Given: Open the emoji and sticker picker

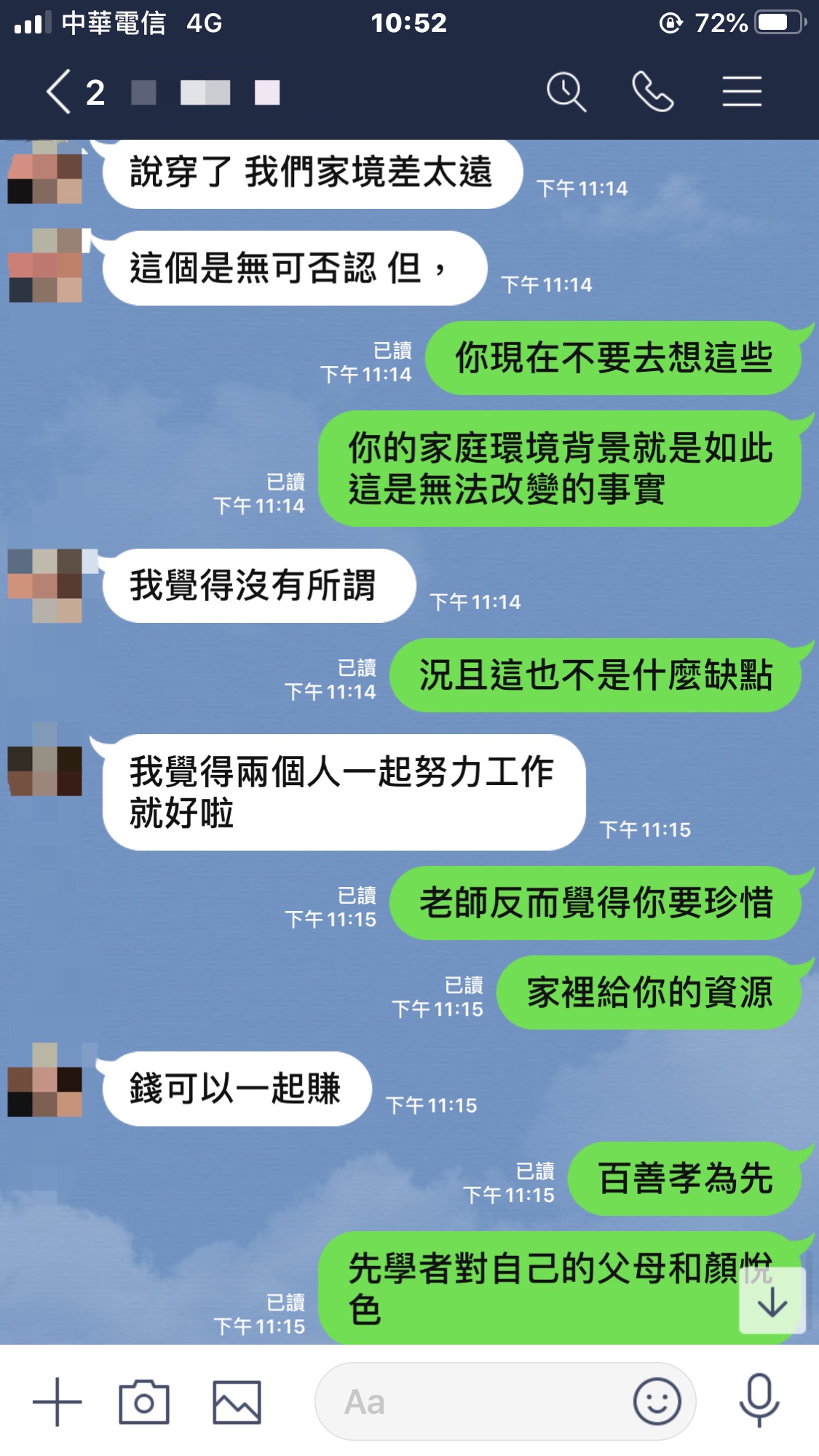Looking at the screenshot, I should 657,1401.
